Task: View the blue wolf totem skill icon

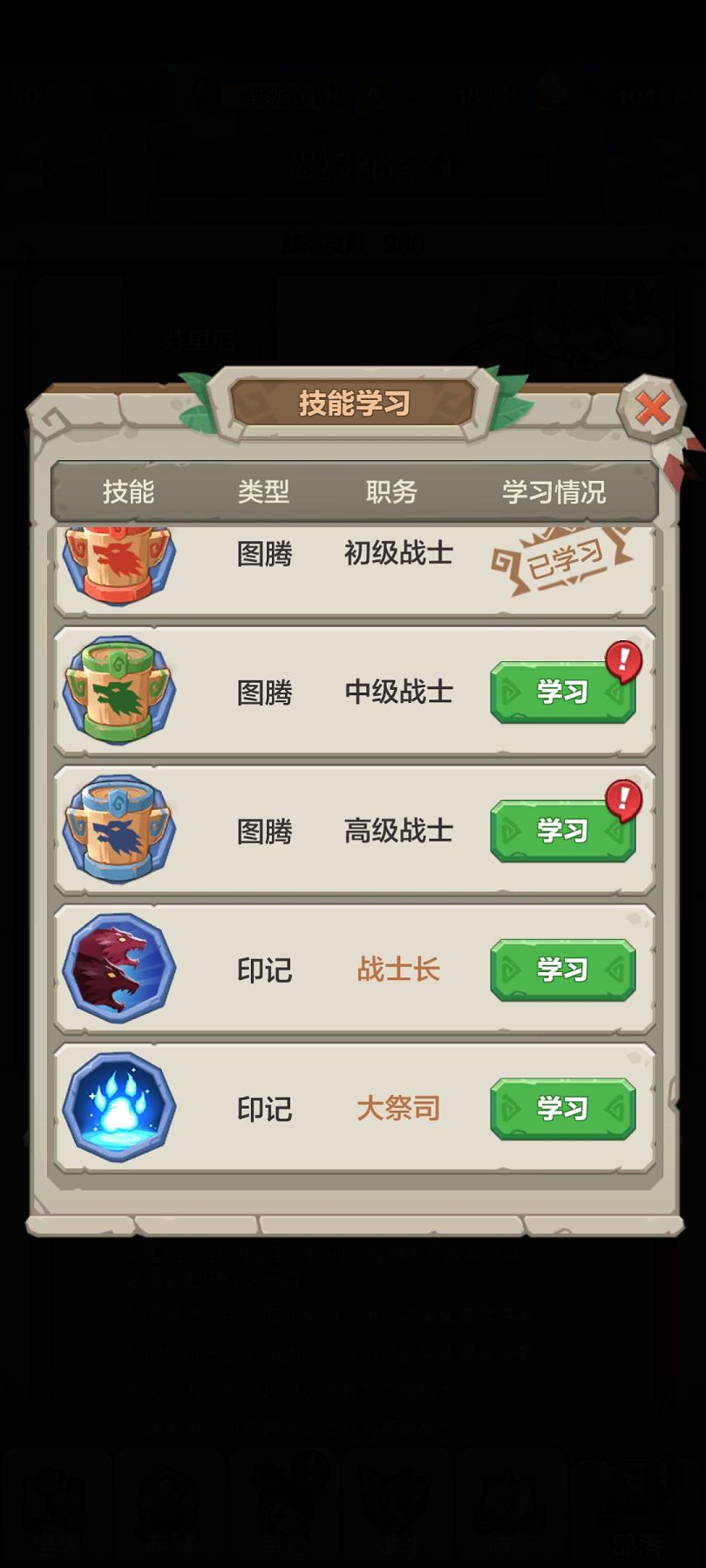Action: pos(119,829)
